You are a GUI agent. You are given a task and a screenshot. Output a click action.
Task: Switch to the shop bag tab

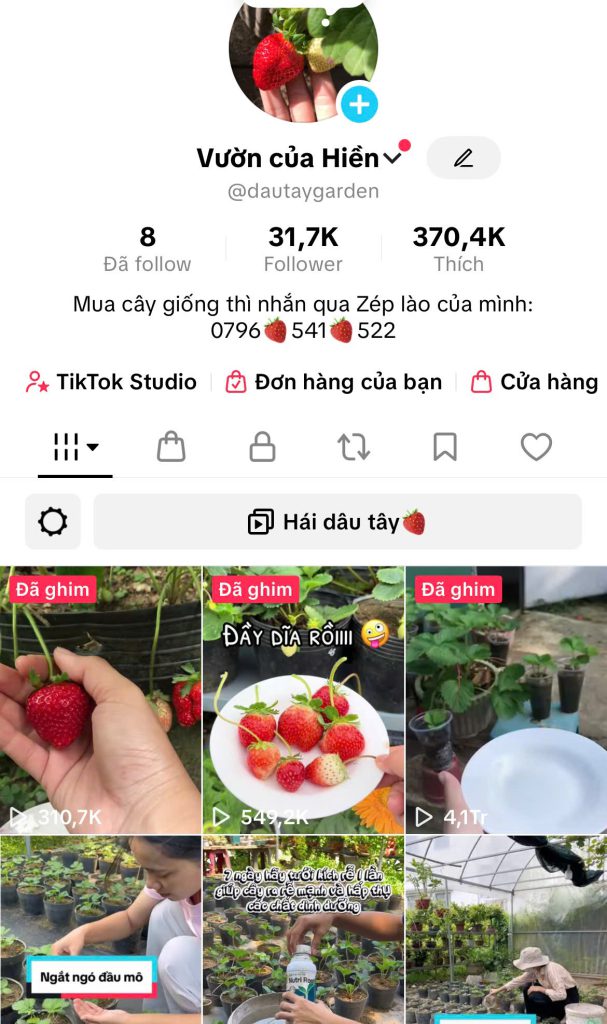pos(171,447)
